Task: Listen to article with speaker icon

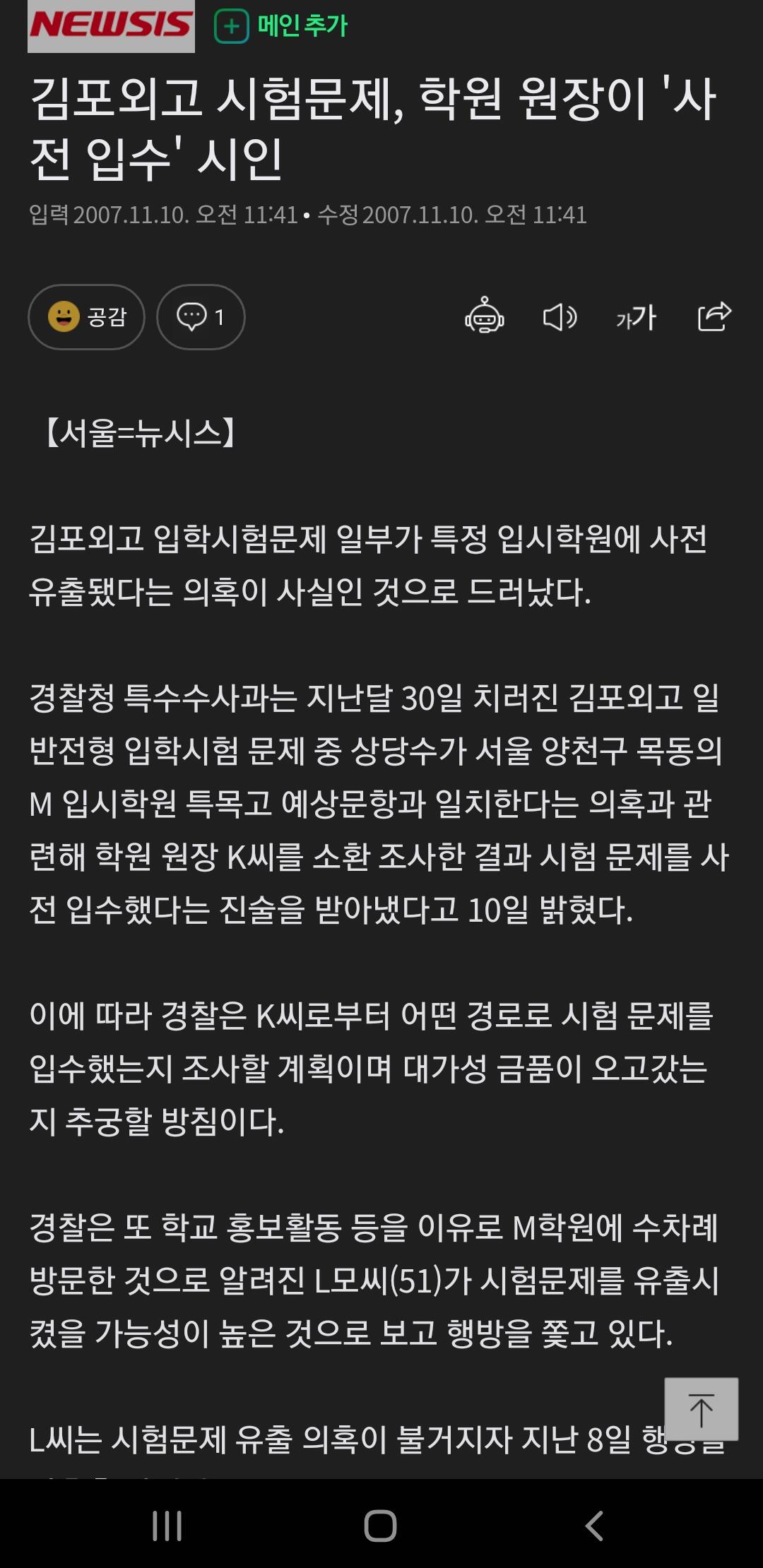Action: click(x=560, y=317)
